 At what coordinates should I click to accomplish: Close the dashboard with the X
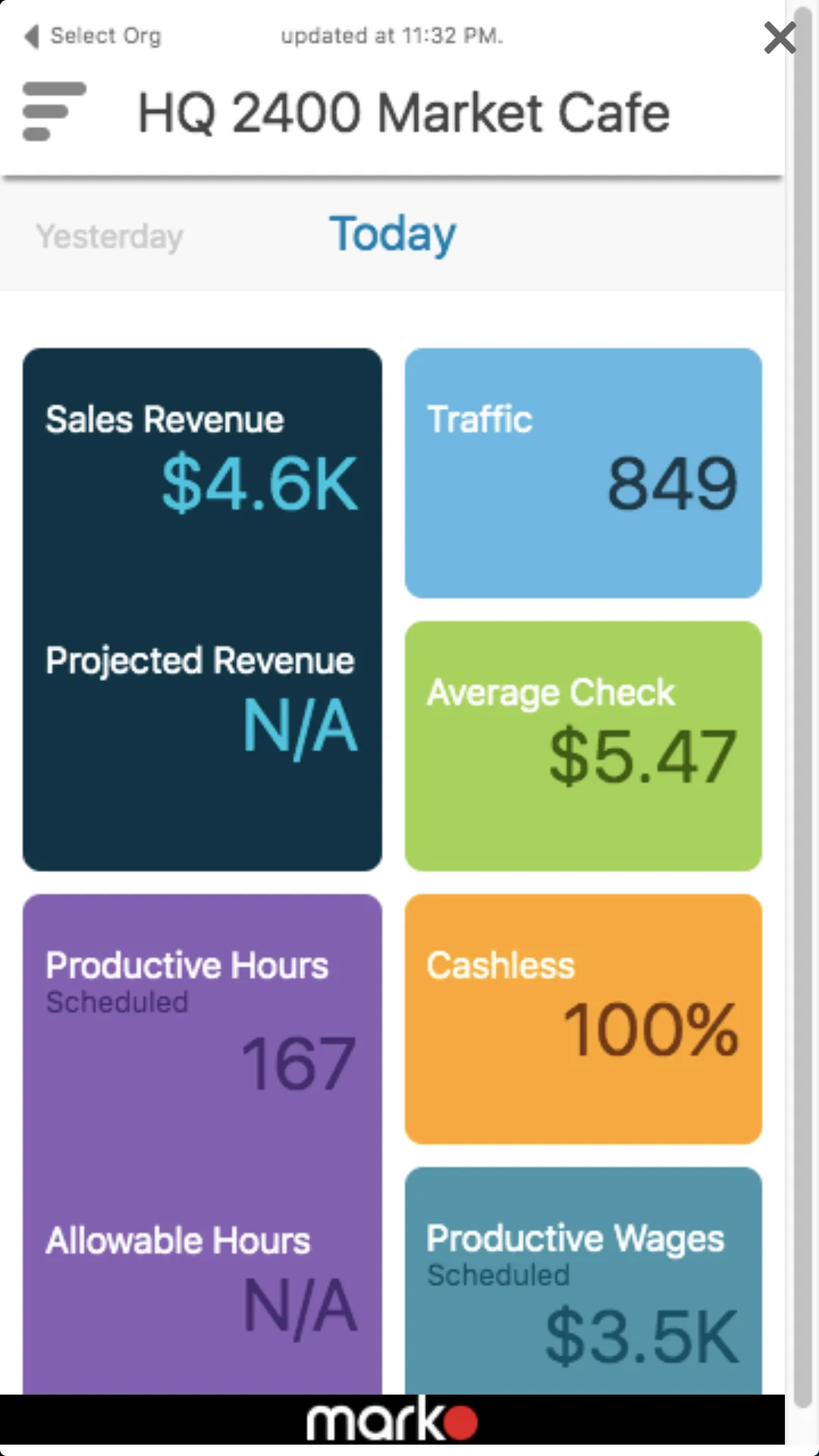click(780, 38)
